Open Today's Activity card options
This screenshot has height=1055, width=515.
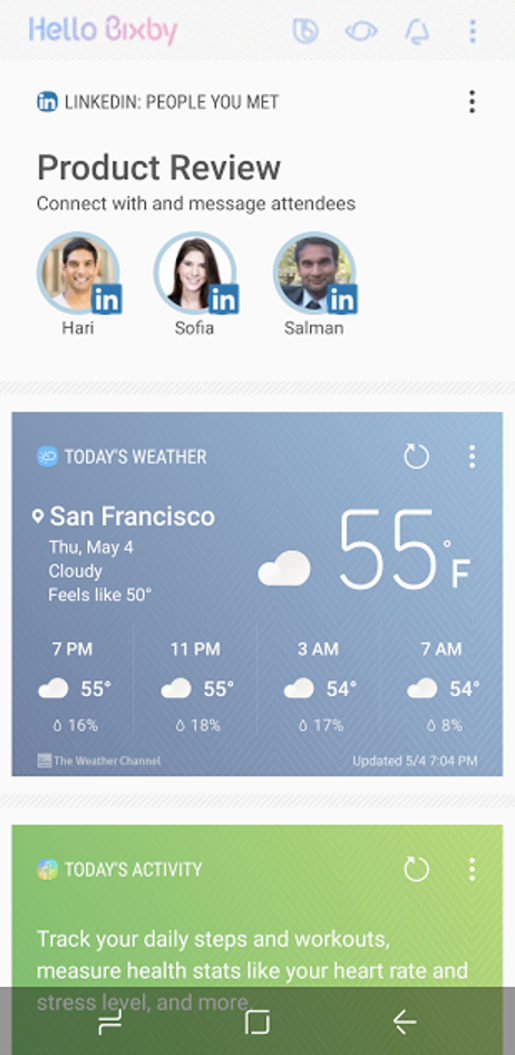(x=472, y=869)
